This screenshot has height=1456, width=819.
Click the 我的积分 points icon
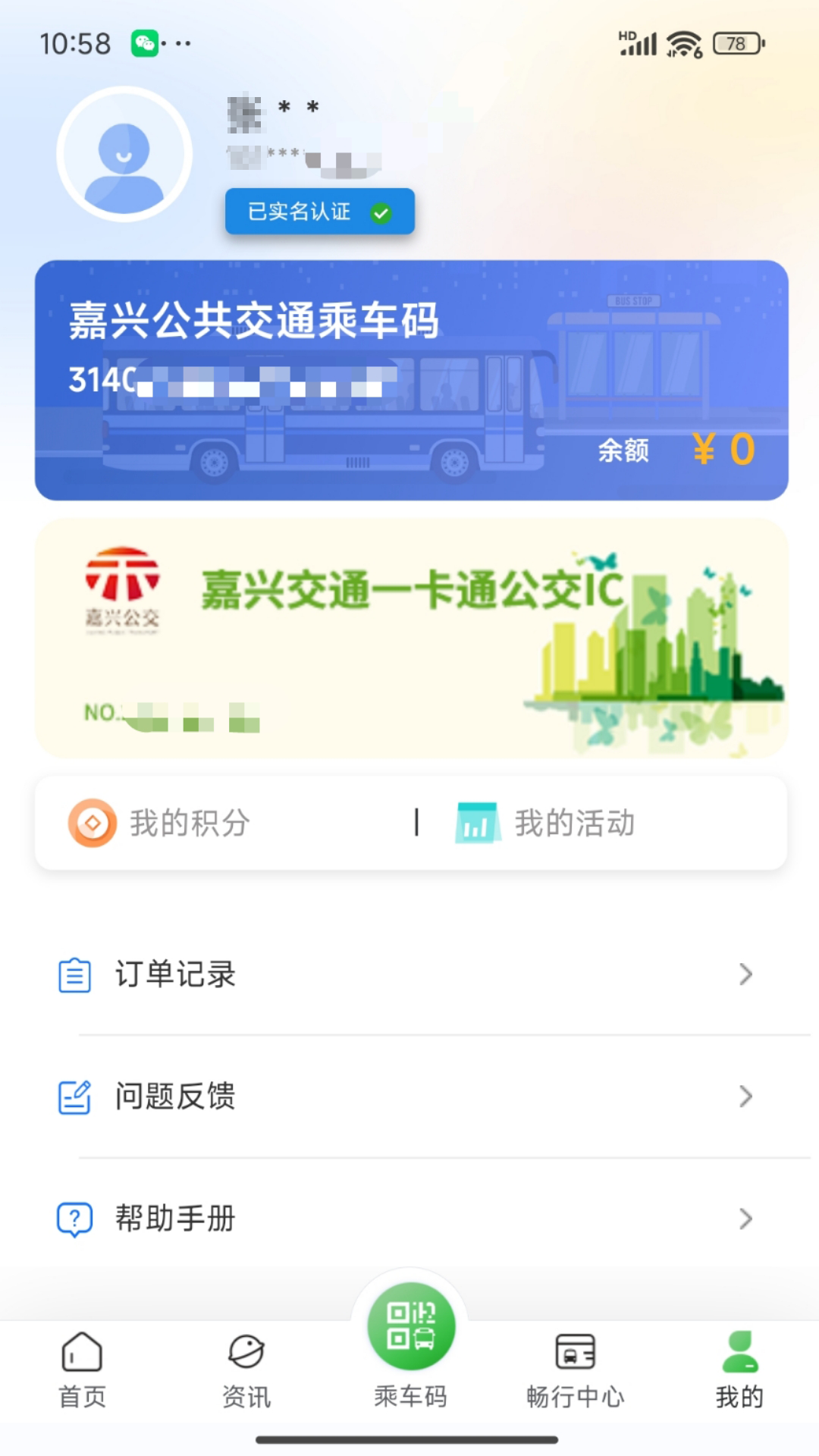coord(92,822)
